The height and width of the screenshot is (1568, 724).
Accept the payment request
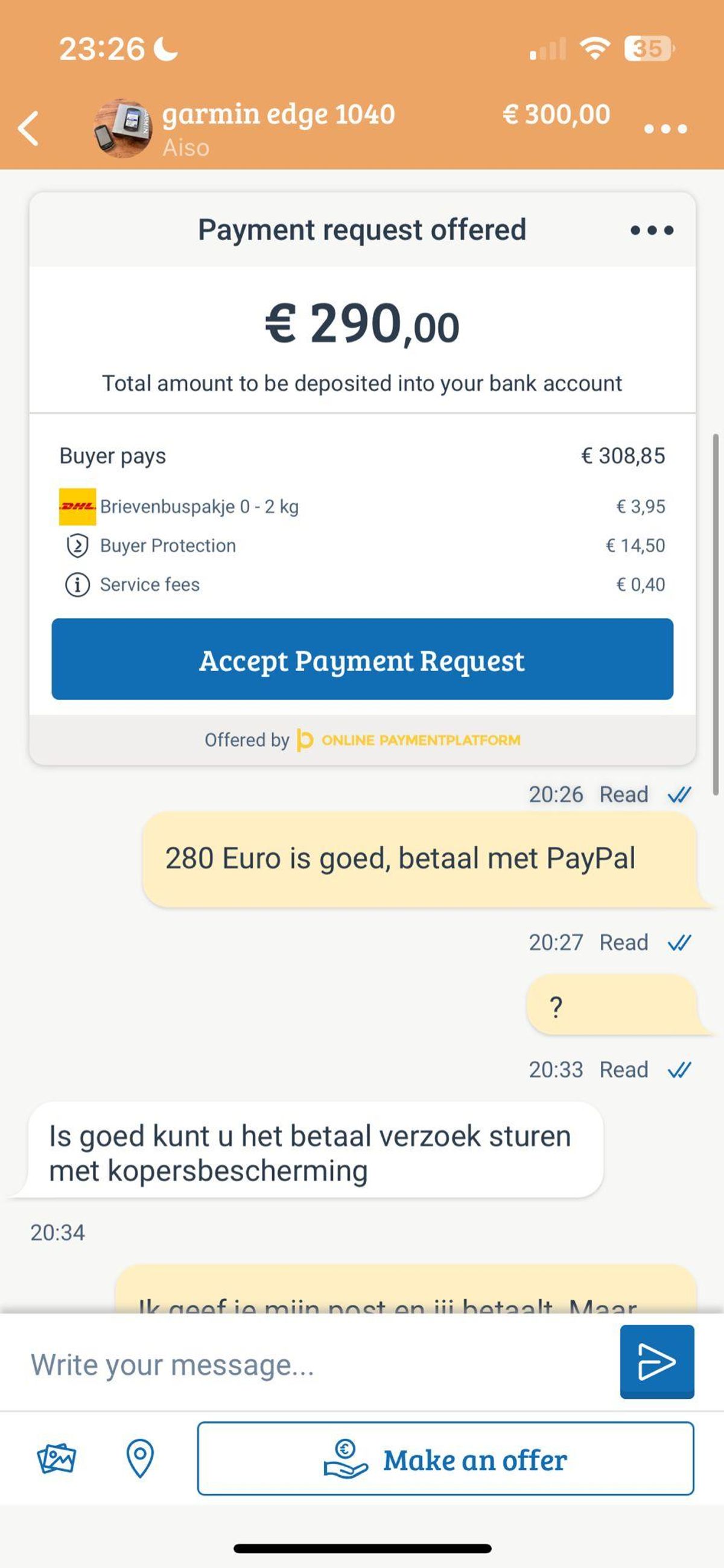point(362,659)
